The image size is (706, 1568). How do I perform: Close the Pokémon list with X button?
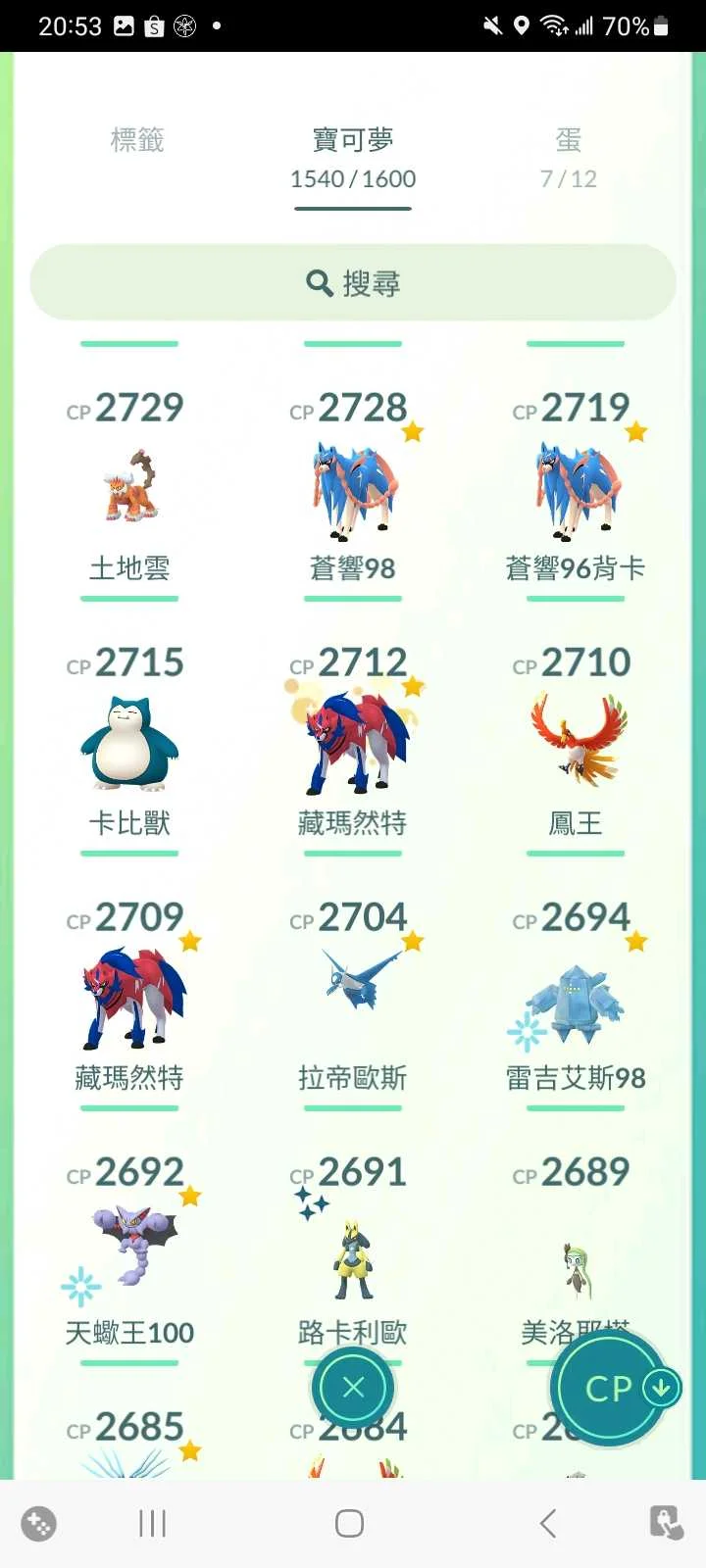click(353, 1388)
